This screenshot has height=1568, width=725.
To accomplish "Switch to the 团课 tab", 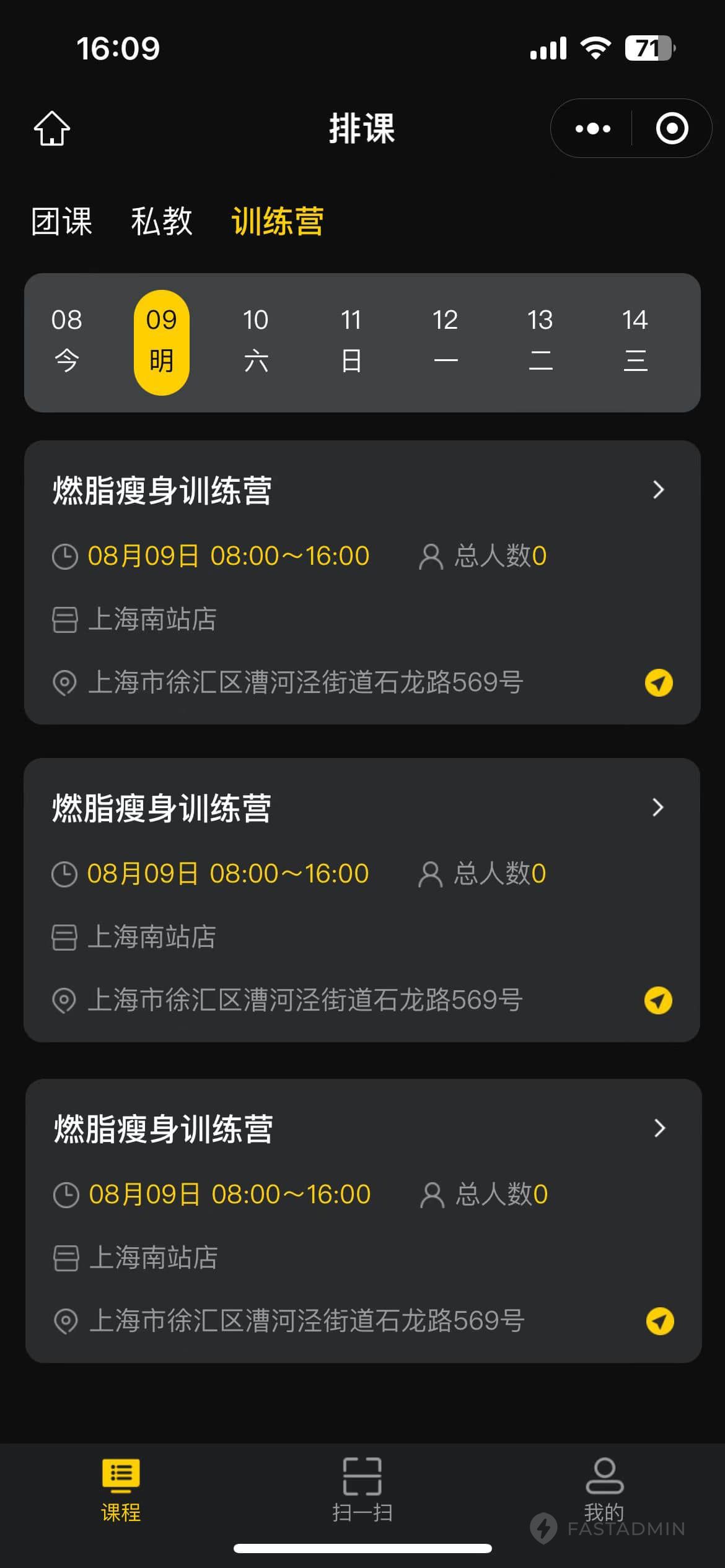I will [61, 222].
